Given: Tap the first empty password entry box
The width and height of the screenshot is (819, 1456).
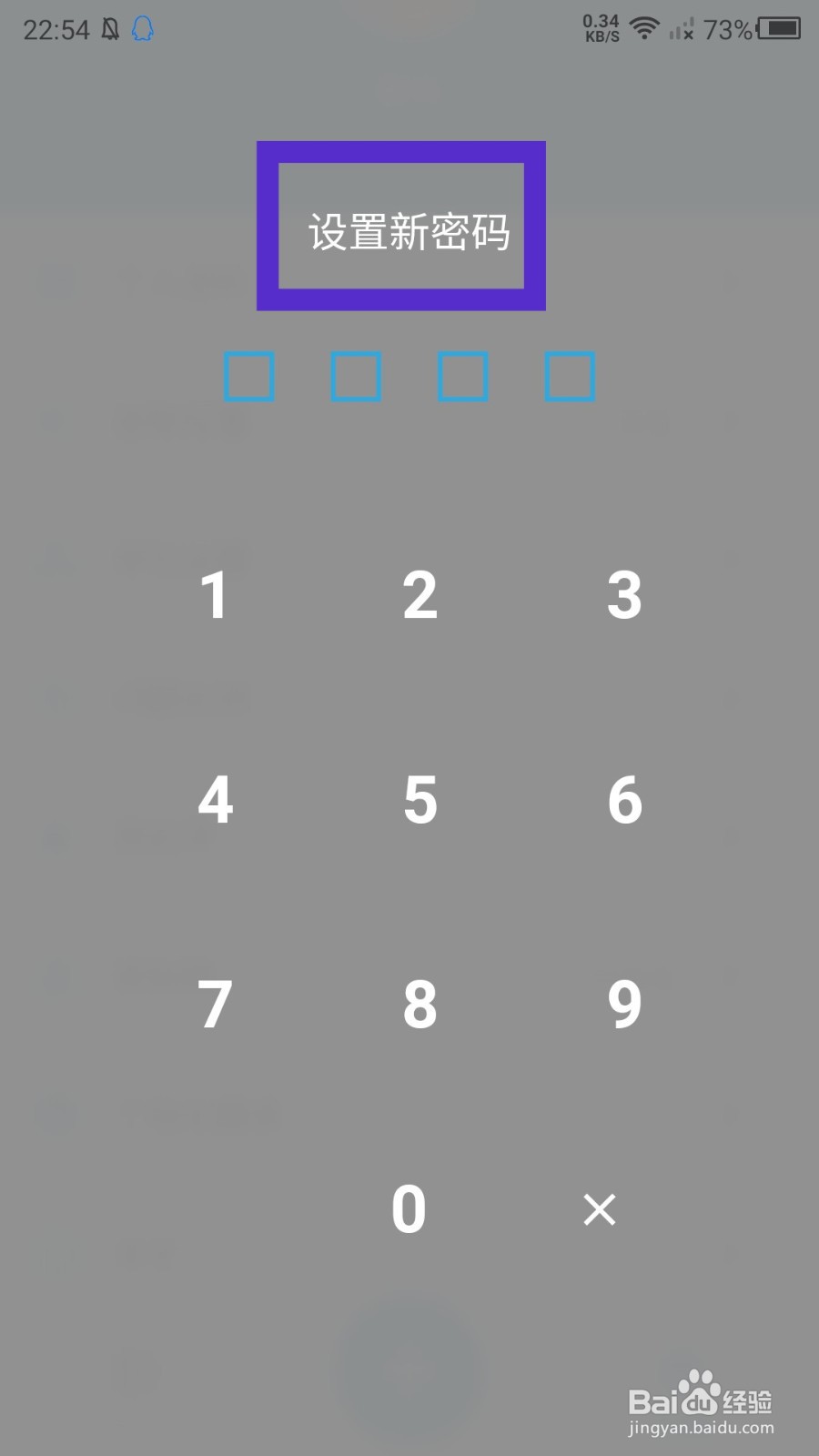Looking at the screenshot, I should [x=248, y=376].
